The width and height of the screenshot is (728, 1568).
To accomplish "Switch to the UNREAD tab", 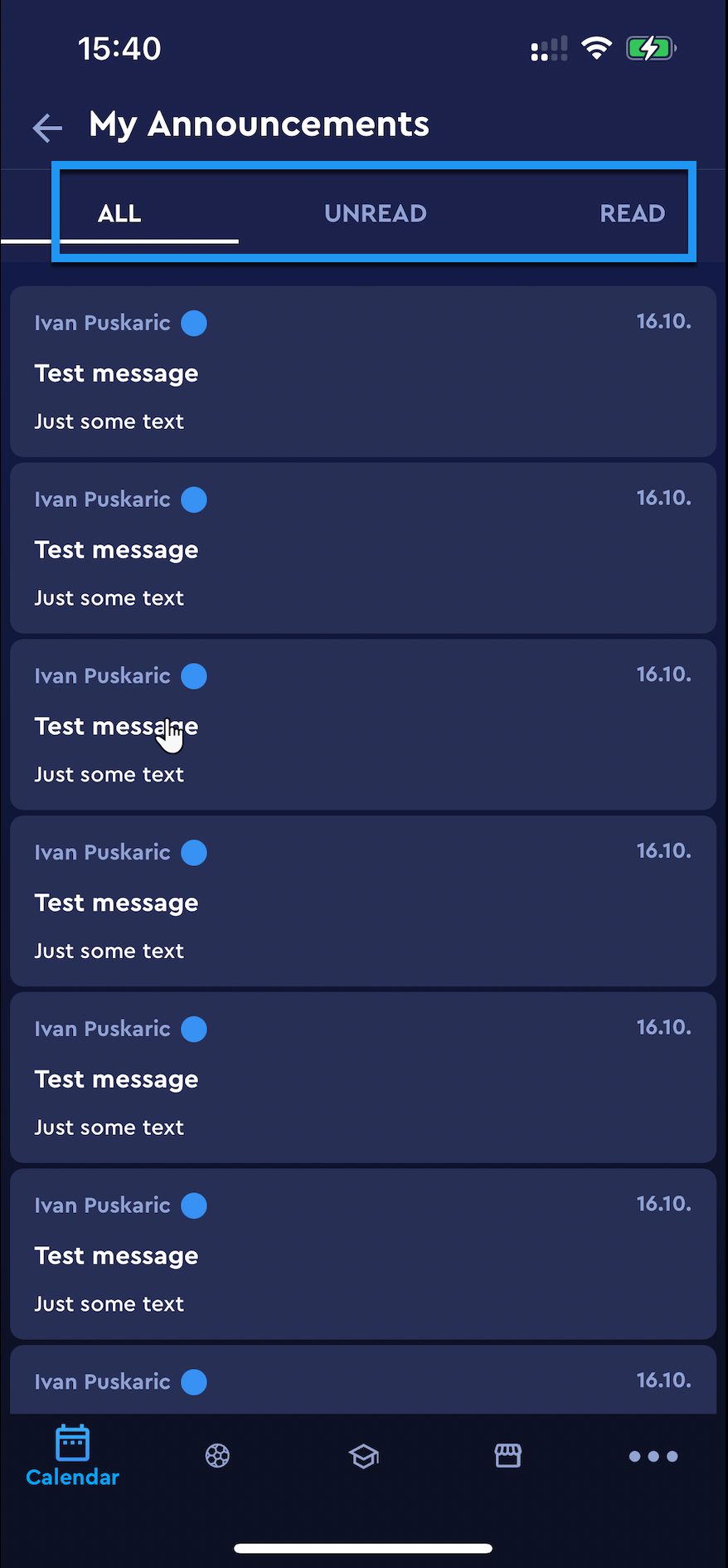I will coord(375,214).
